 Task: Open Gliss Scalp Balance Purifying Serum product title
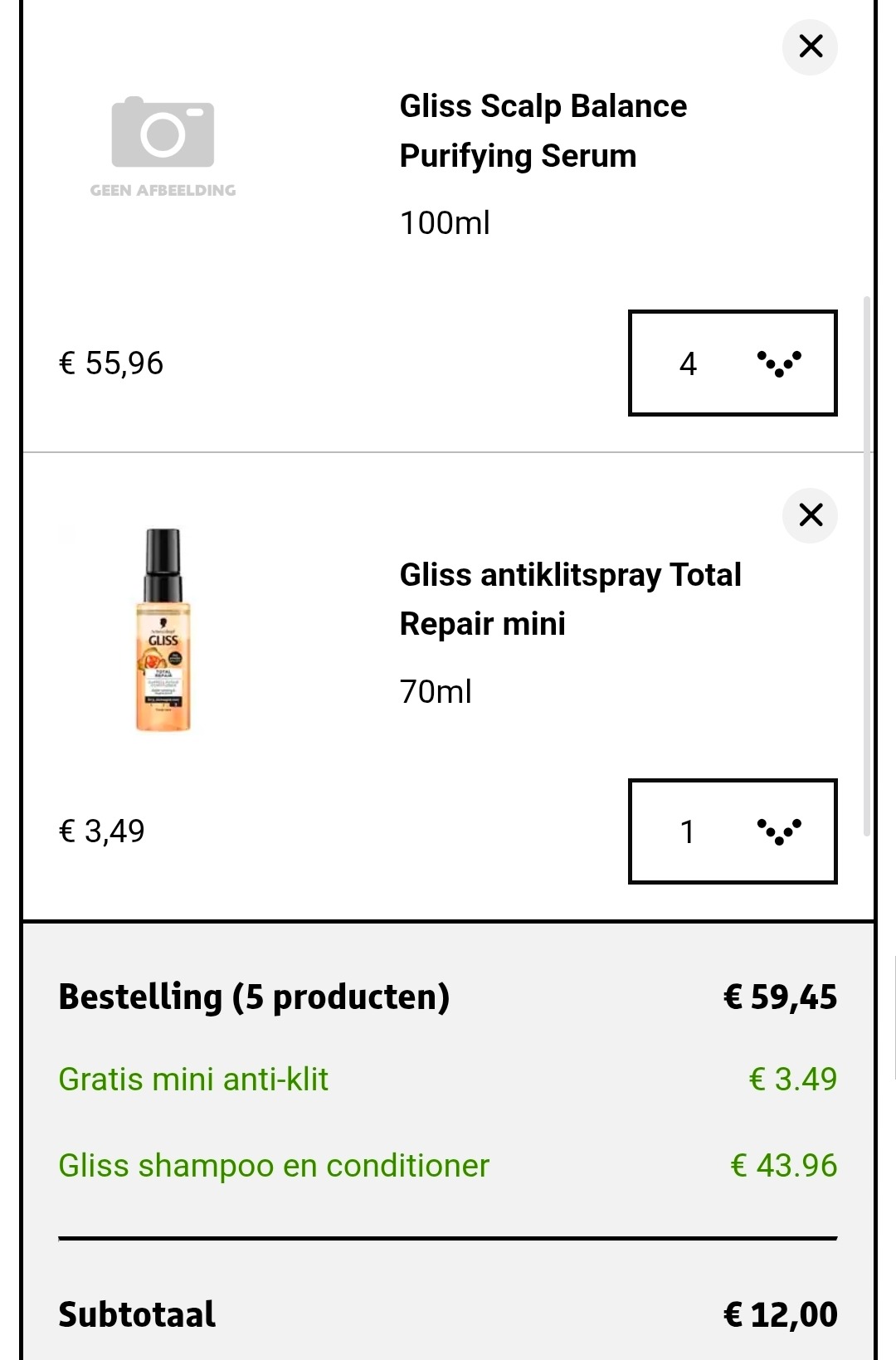click(543, 131)
